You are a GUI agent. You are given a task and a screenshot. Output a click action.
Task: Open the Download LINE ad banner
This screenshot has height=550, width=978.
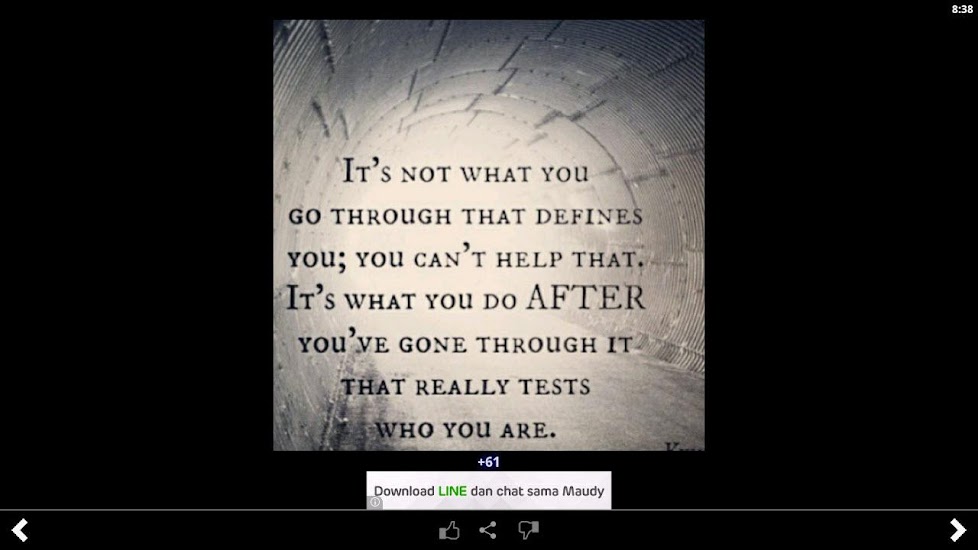489,490
